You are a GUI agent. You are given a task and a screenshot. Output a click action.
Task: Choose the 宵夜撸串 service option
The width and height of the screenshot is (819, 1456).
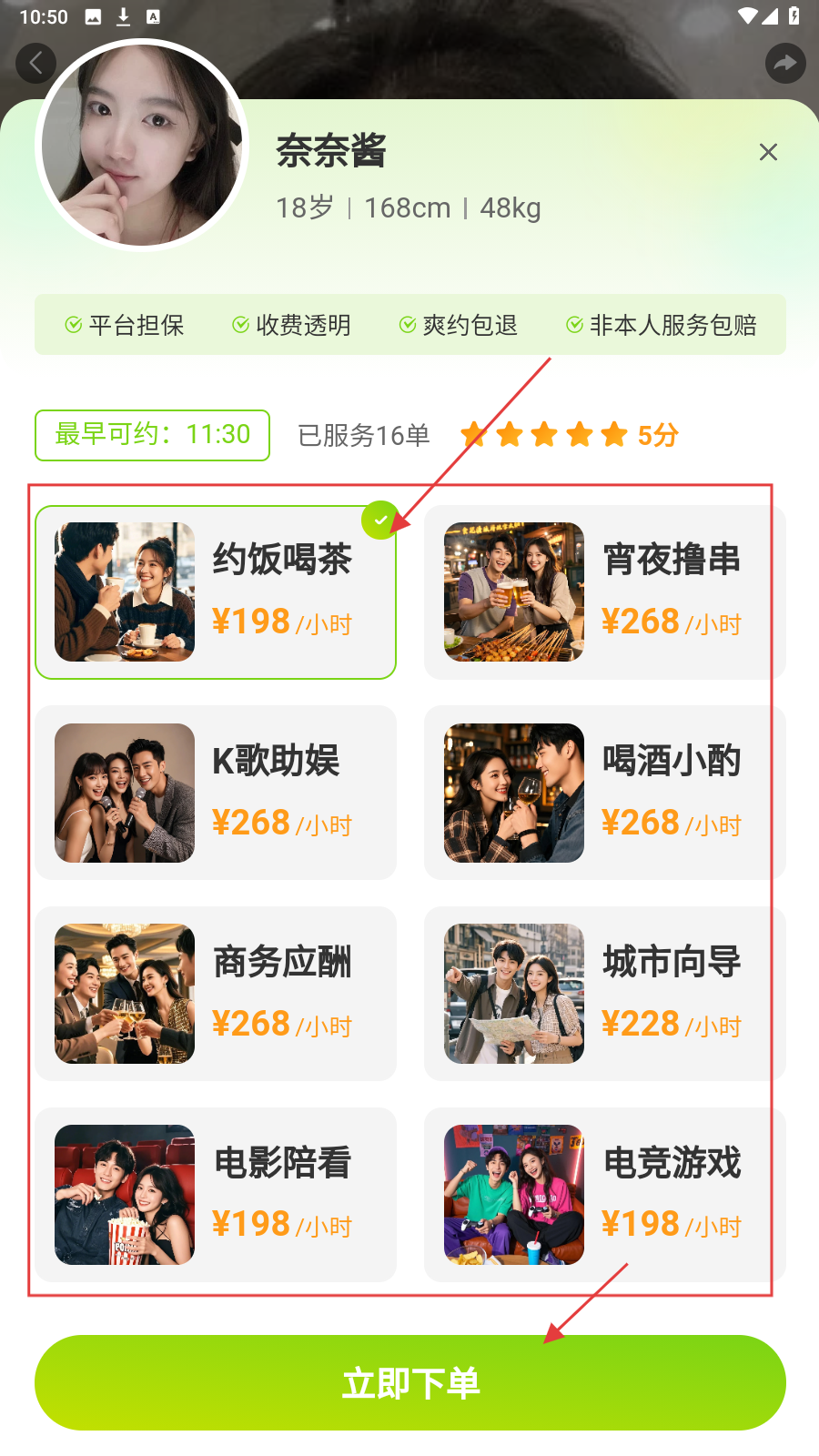604,592
